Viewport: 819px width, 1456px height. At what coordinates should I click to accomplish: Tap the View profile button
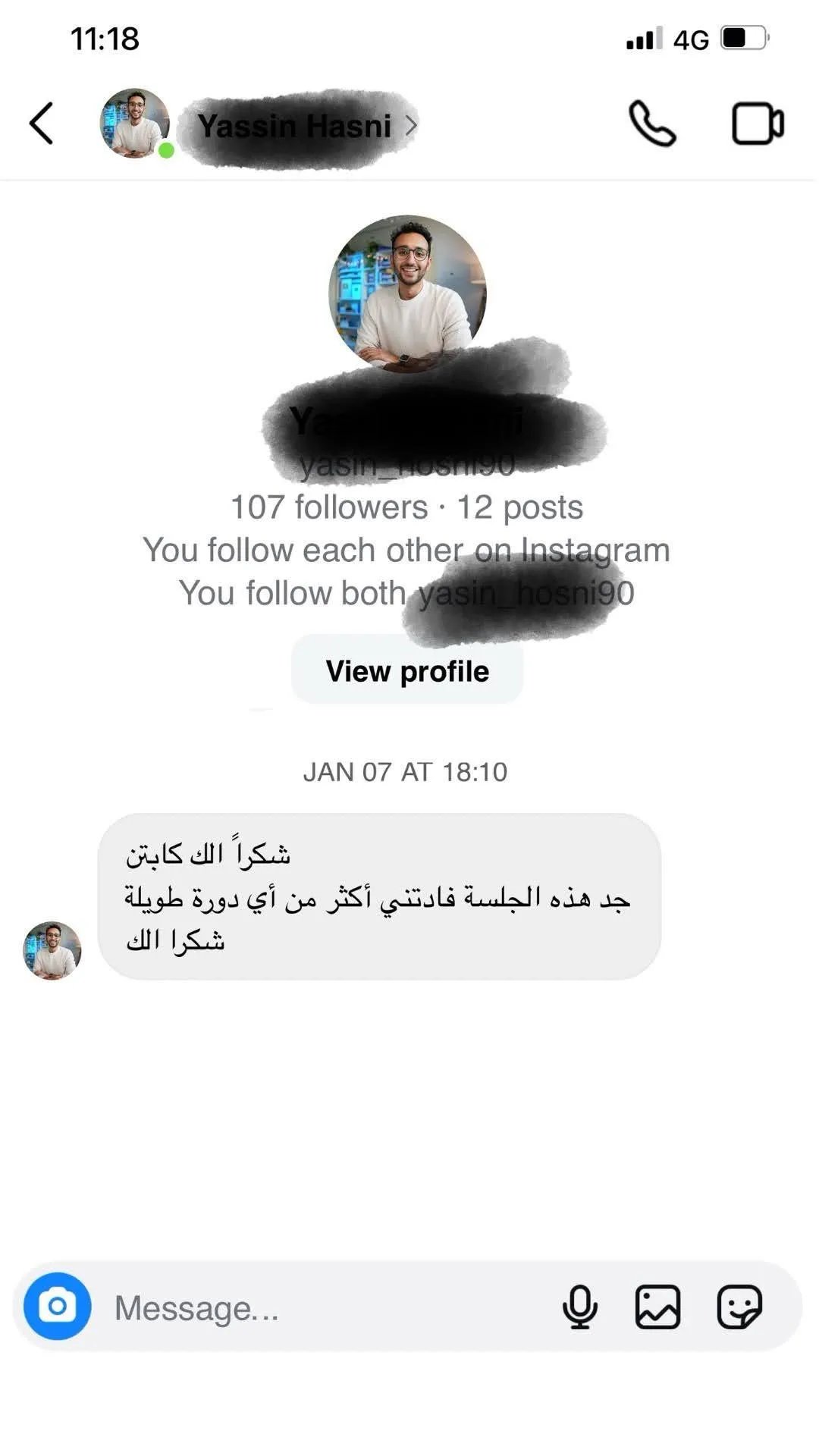tap(407, 671)
